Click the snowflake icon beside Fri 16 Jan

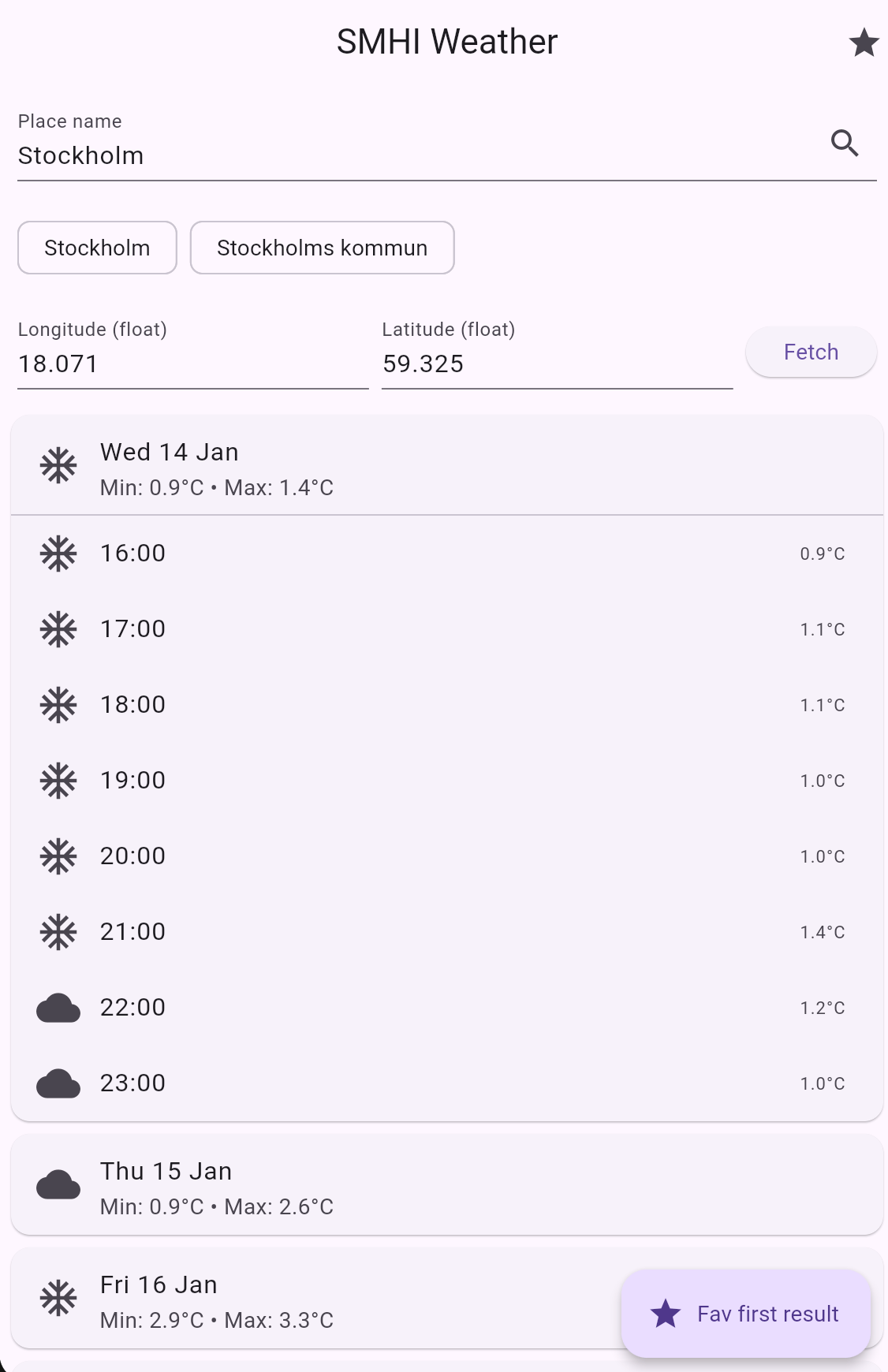58,1298
